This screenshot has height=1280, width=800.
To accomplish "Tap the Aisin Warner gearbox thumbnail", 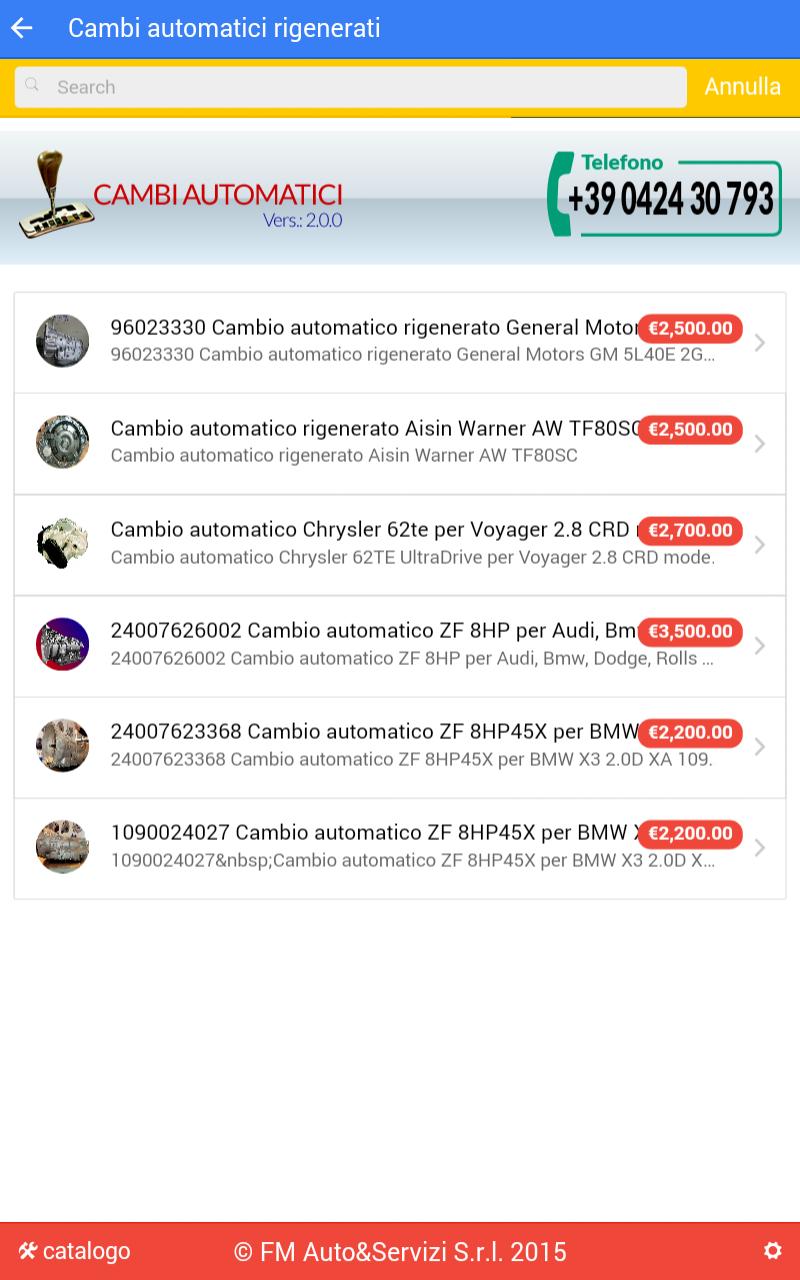I will tap(62, 441).
